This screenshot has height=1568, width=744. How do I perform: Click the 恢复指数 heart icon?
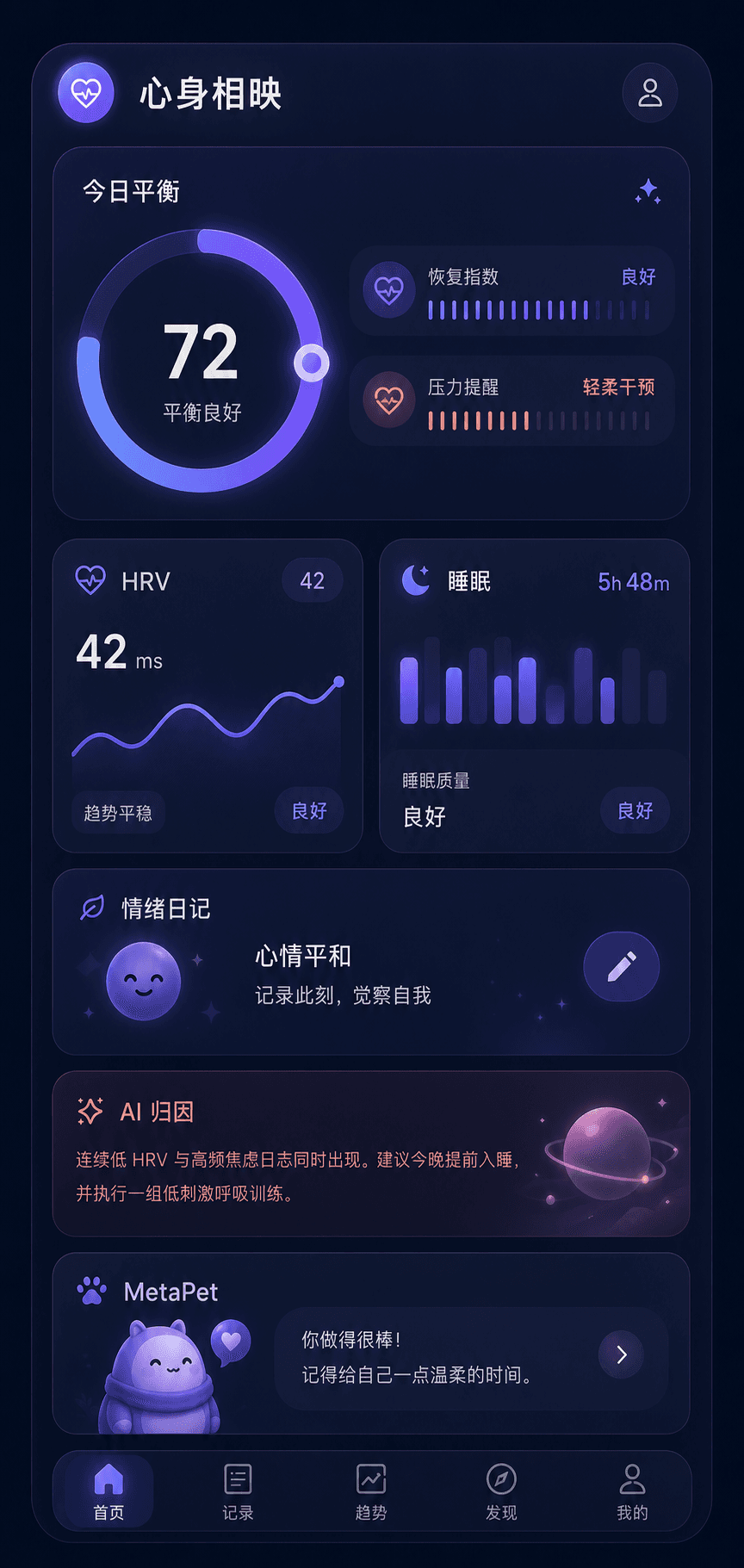tap(388, 290)
